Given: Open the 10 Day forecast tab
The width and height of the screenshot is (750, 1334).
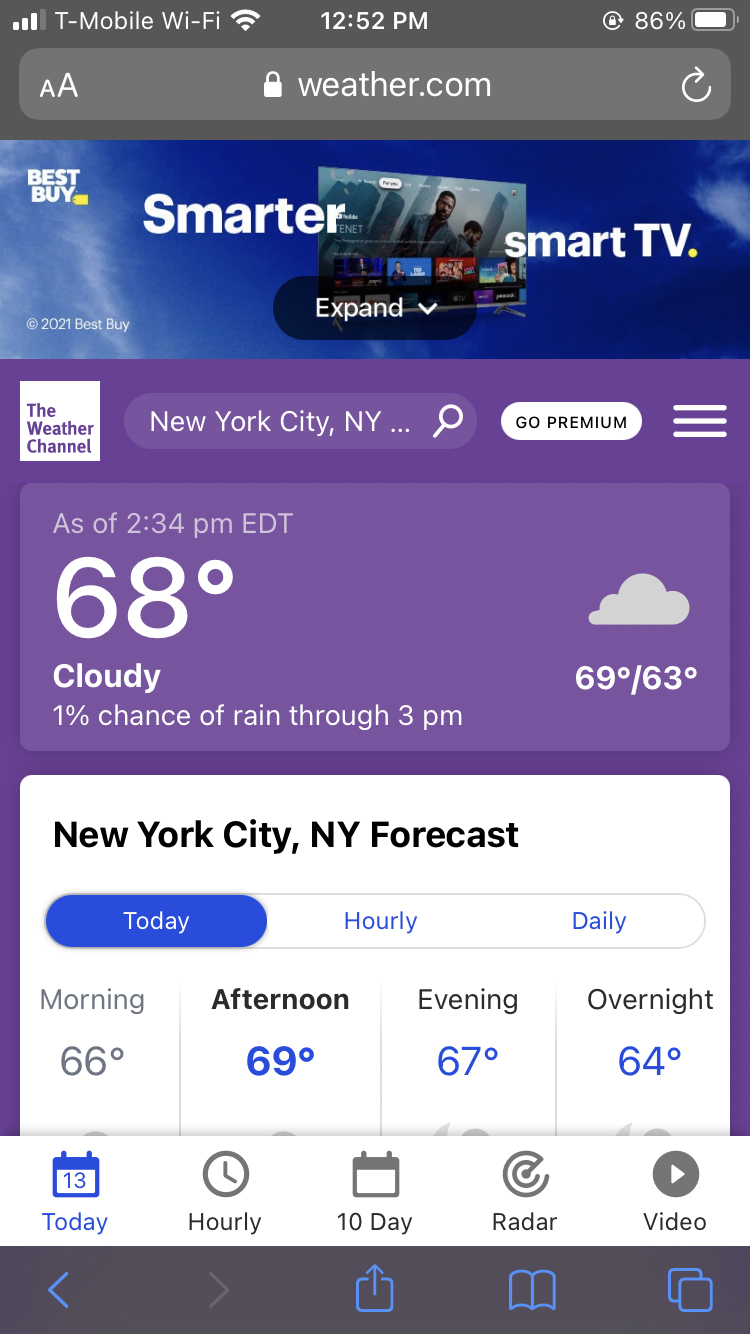Looking at the screenshot, I should click(x=375, y=1192).
